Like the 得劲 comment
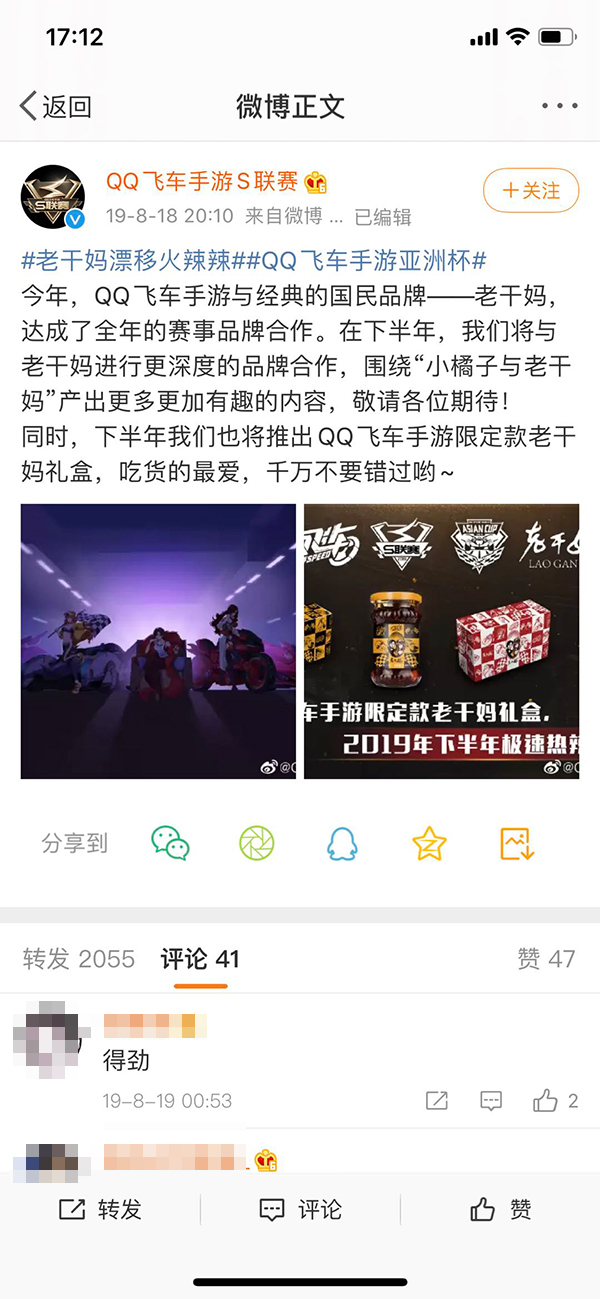 [546, 1101]
